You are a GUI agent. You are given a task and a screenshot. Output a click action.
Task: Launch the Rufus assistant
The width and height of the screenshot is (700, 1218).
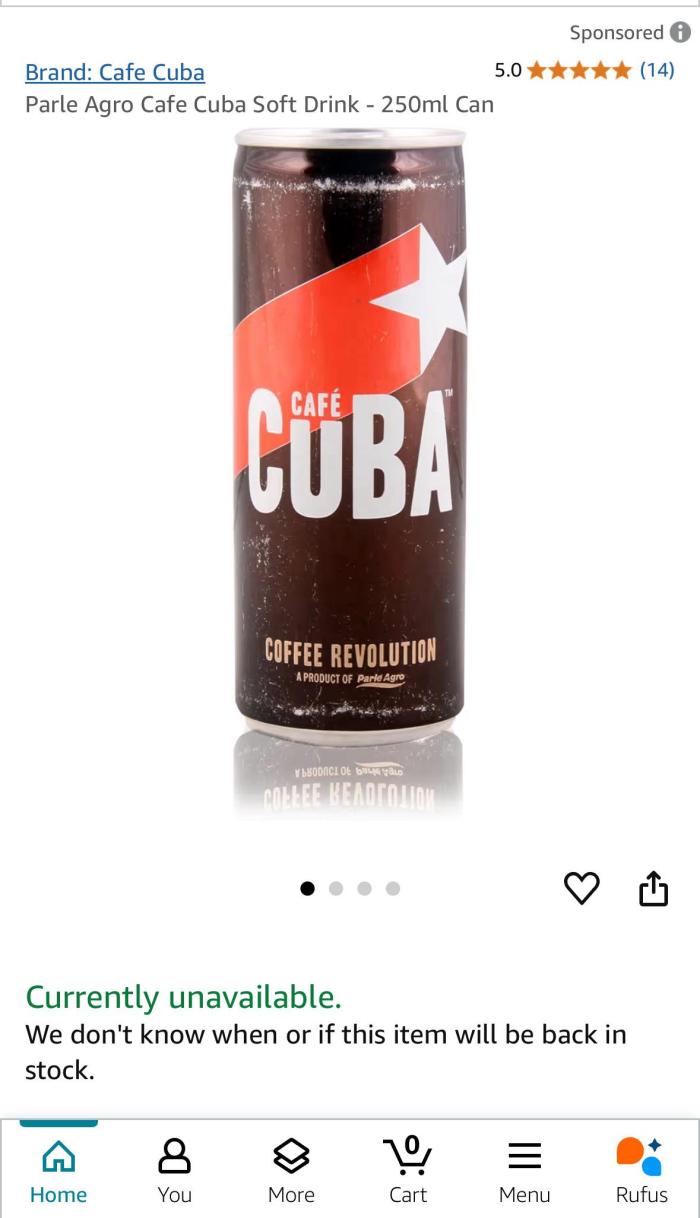pyautogui.click(x=641, y=1171)
